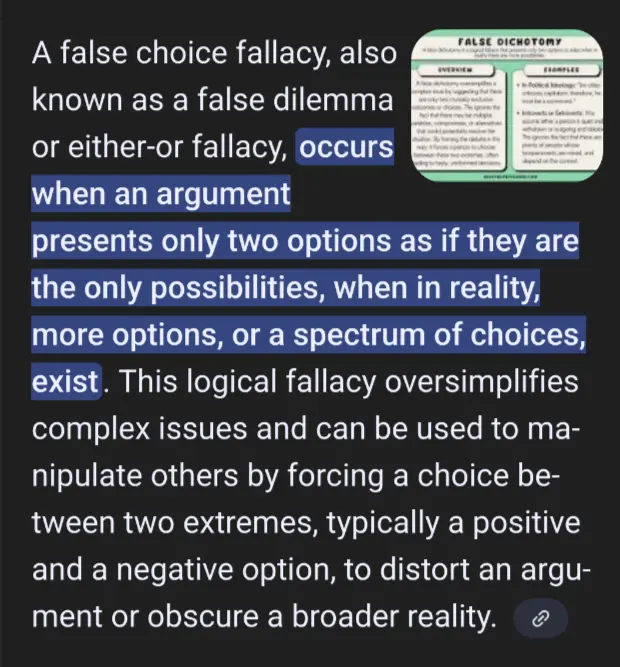Tap the source link icon after the paragraph

pos(541,621)
